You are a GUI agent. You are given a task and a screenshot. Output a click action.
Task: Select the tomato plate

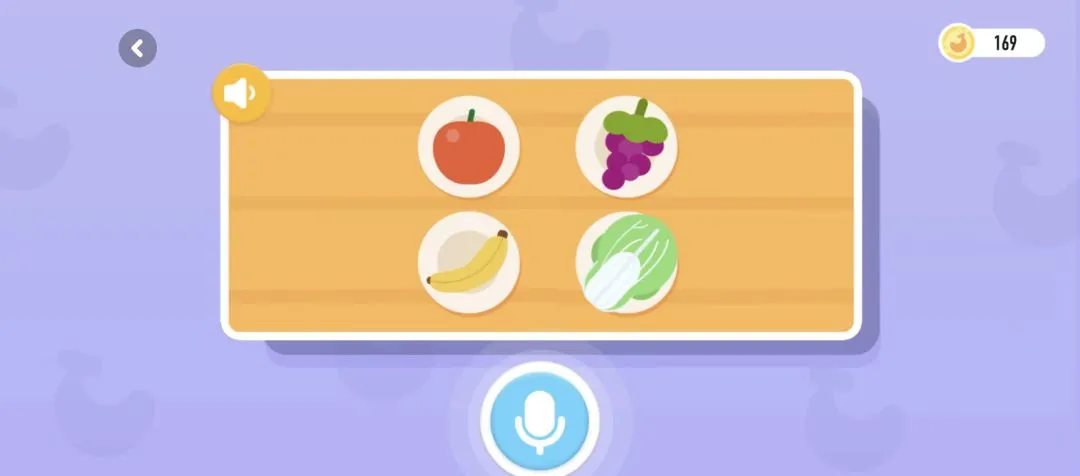468,146
